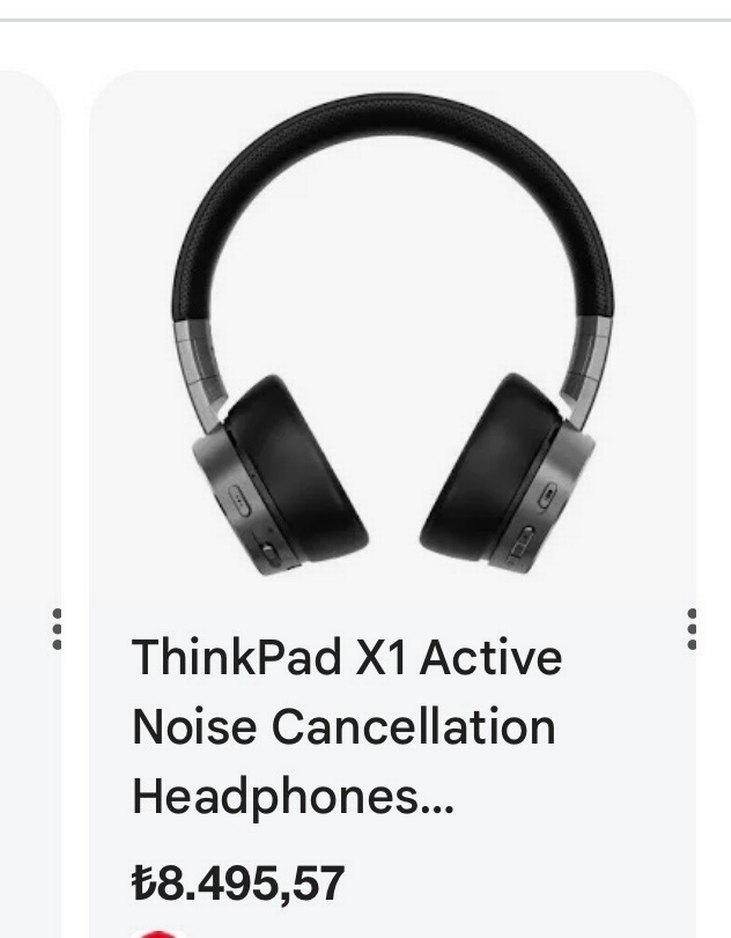Open more options for the partially visible previous card
The width and height of the screenshot is (731, 938).
click(57, 629)
